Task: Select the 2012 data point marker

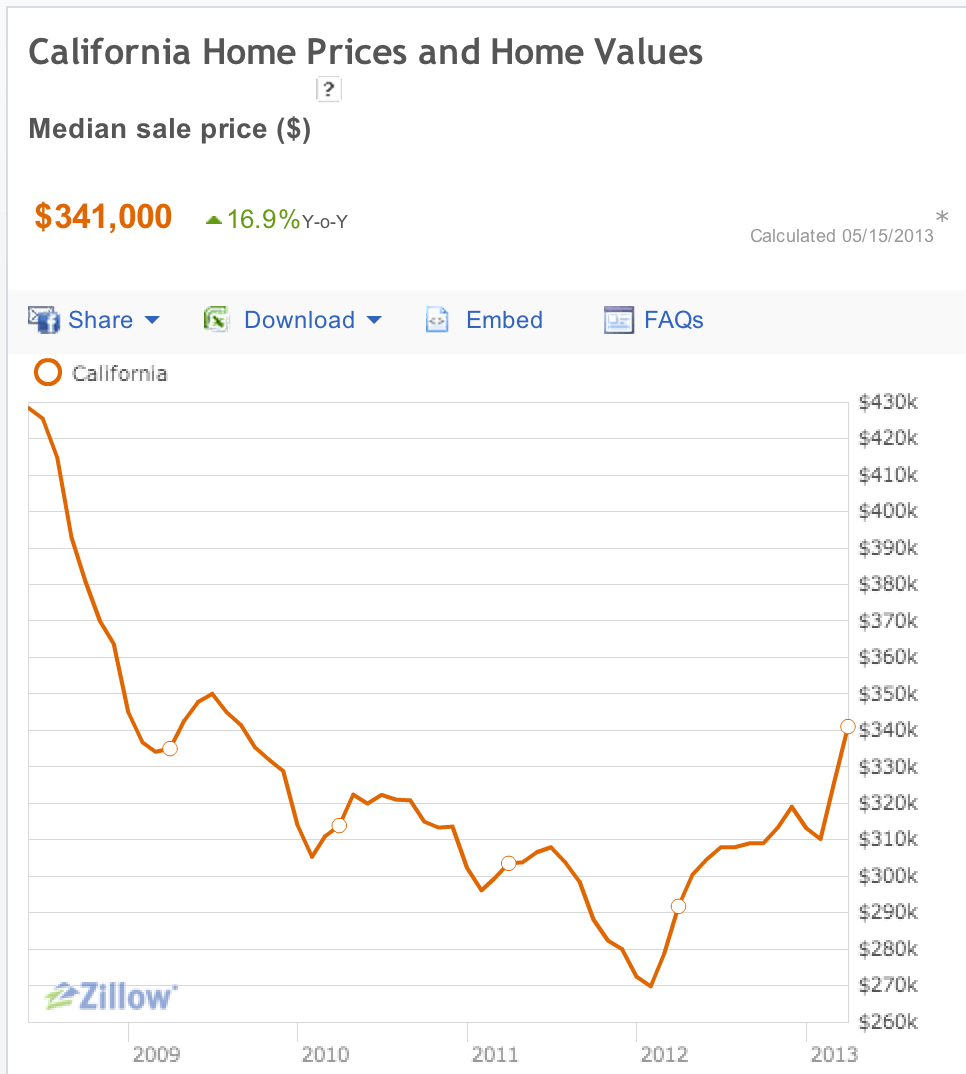Action: point(678,906)
